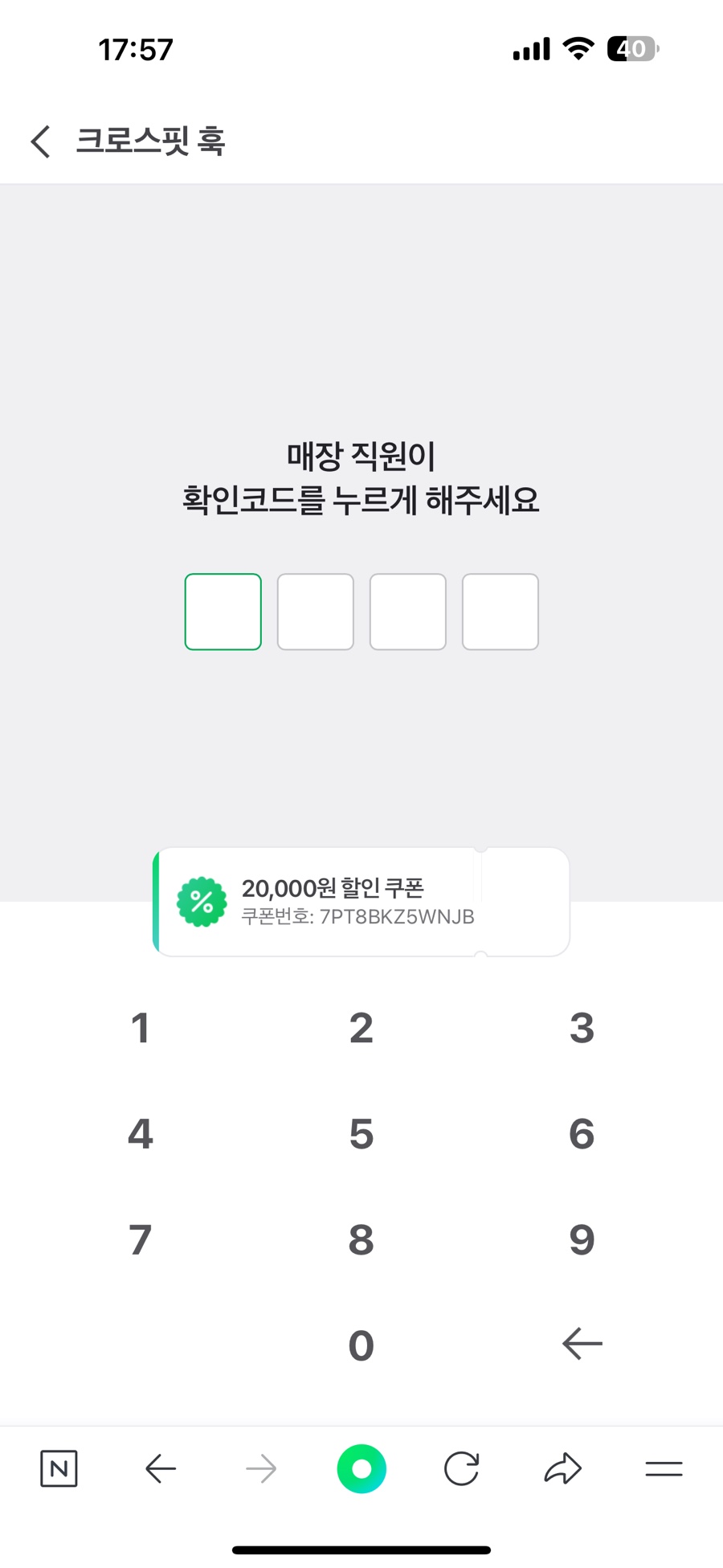Go back from 크로스핏 훅 page
This screenshot has width=723, height=1568.
[x=41, y=141]
